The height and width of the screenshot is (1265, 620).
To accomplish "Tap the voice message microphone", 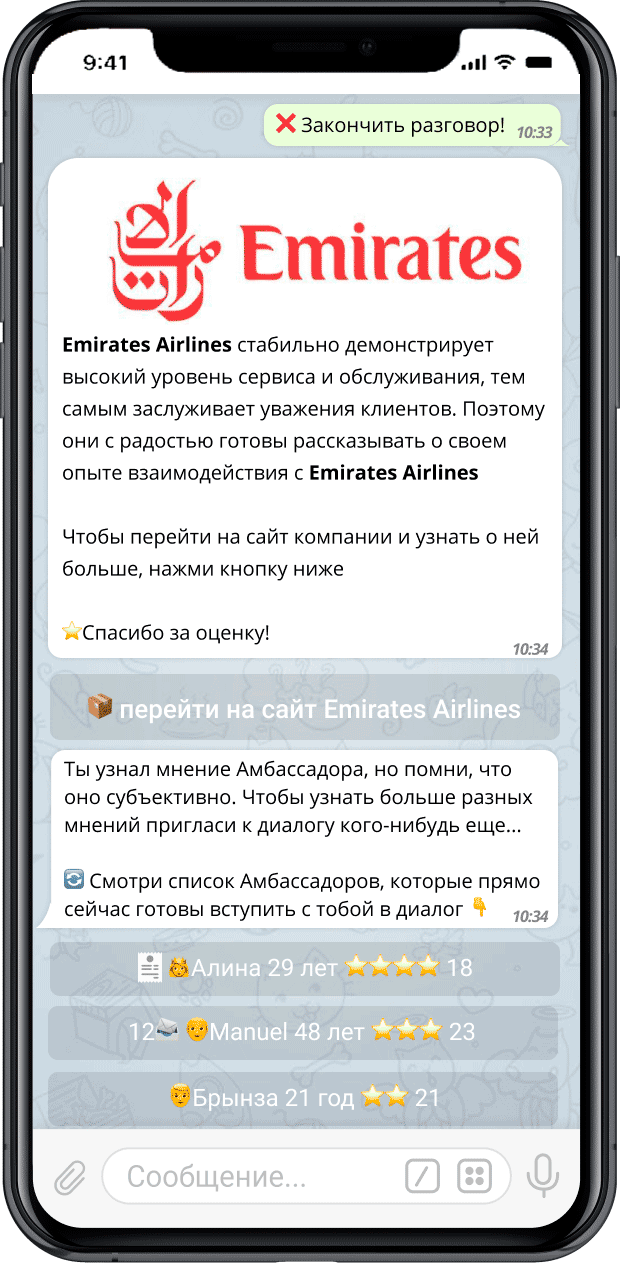I will 543,1176.
